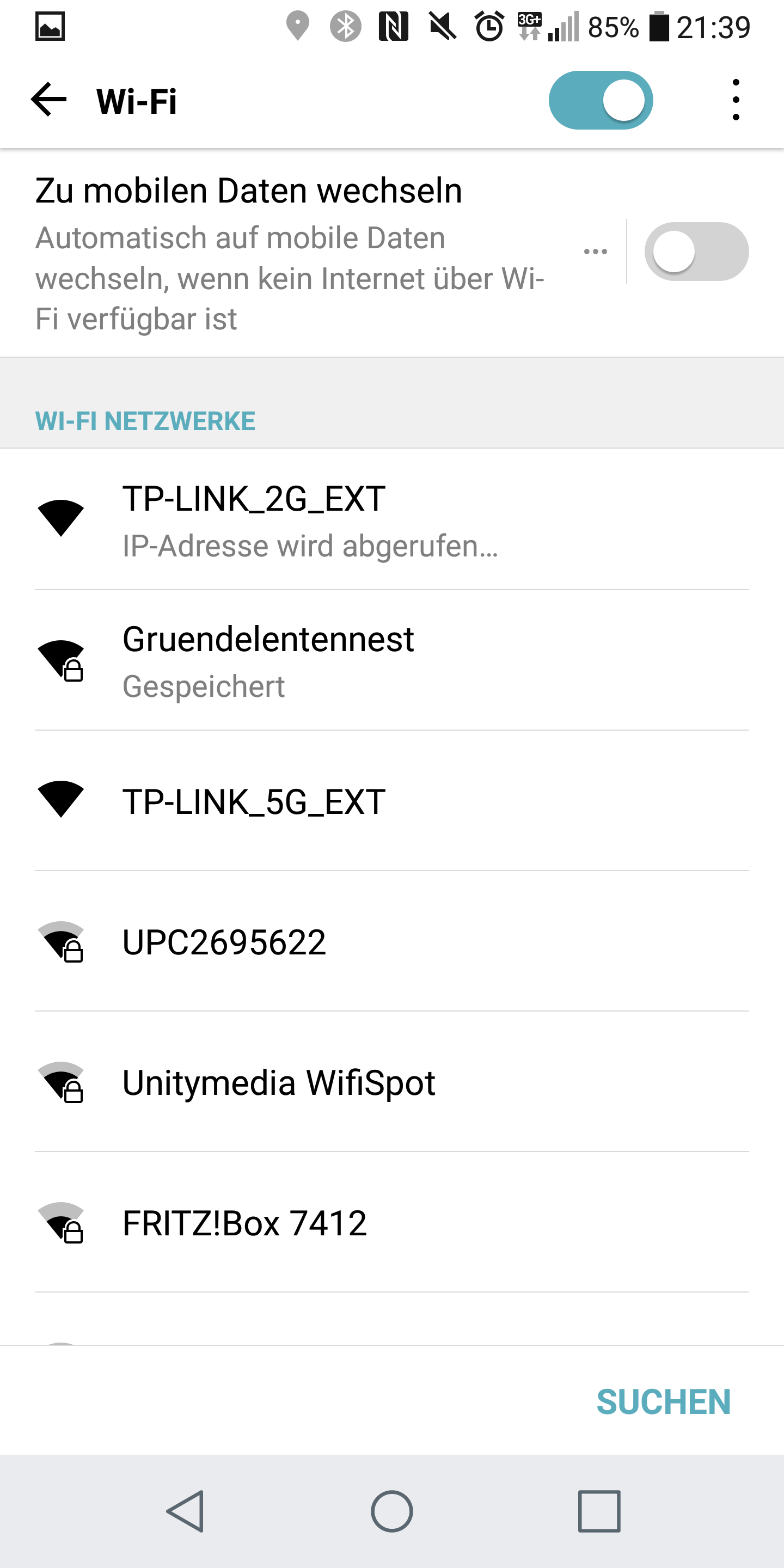Viewport: 784px width, 1568px height.
Task: Tap SUCHEN to scan for networks
Action: (x=663, y=1402)
